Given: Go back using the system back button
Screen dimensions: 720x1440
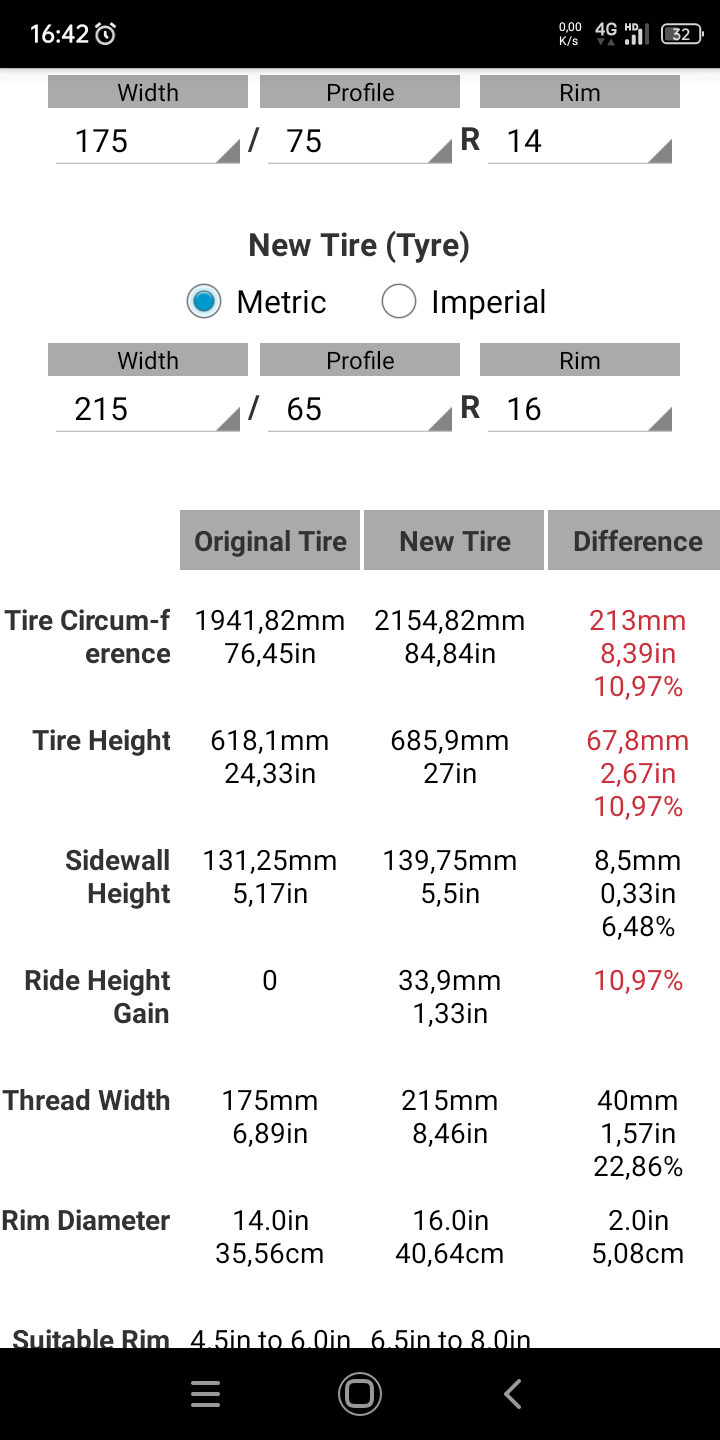Looking at the screenshot, I should pos(513,1394).
